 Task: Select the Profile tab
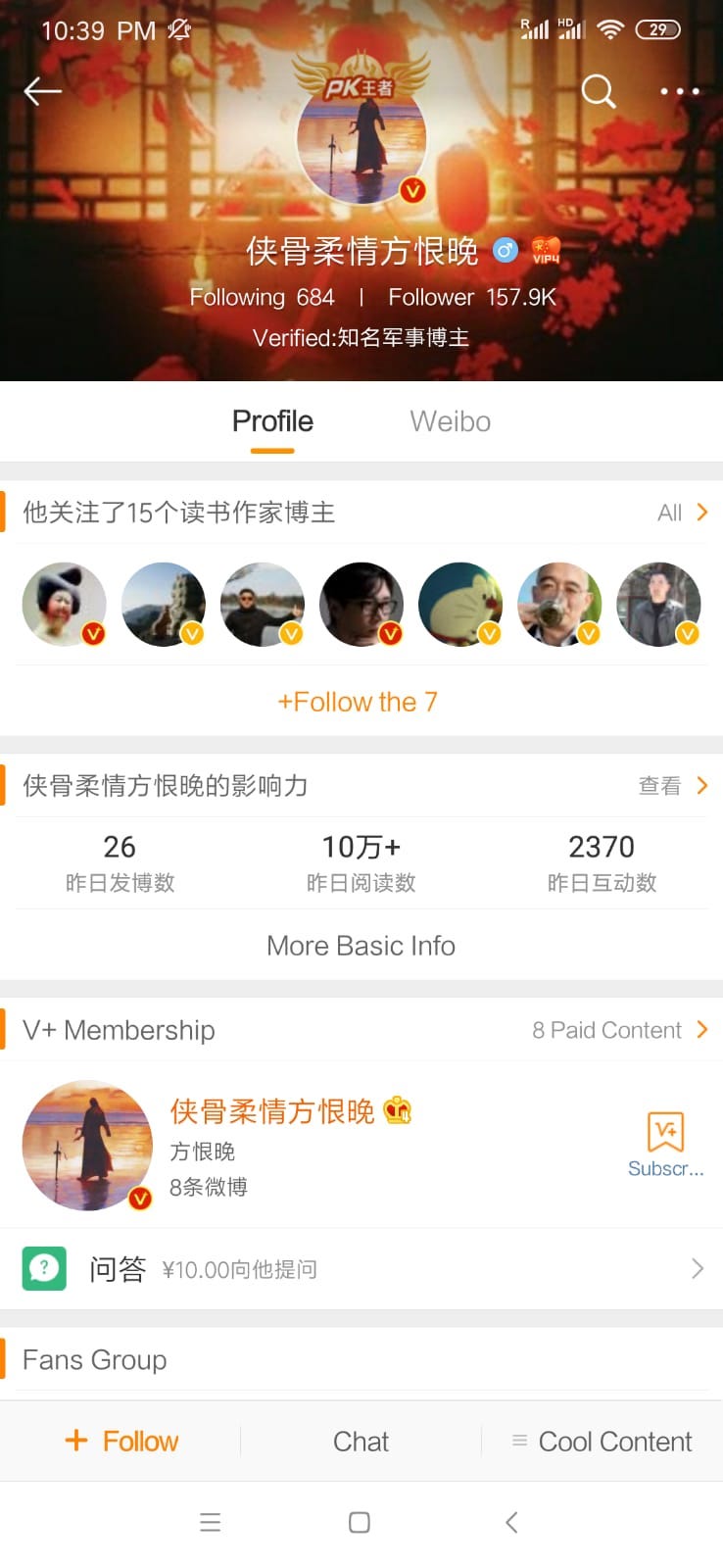point(272,421)
